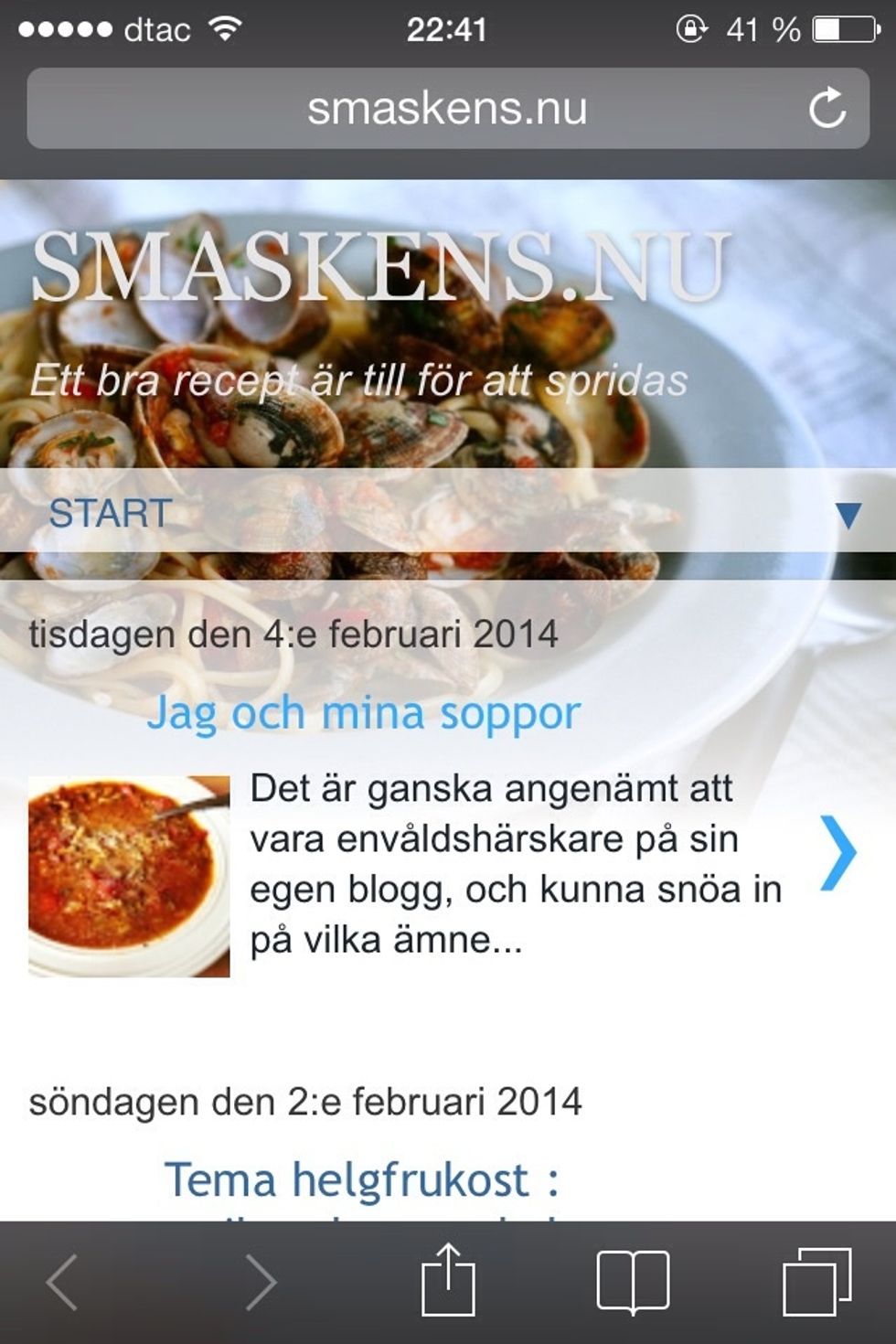The height and width of the screenshot is (1344, 896).
Task: Open the 'Jag och mina soppor' post
Action: pyautogui.click(x=363, y=713)
